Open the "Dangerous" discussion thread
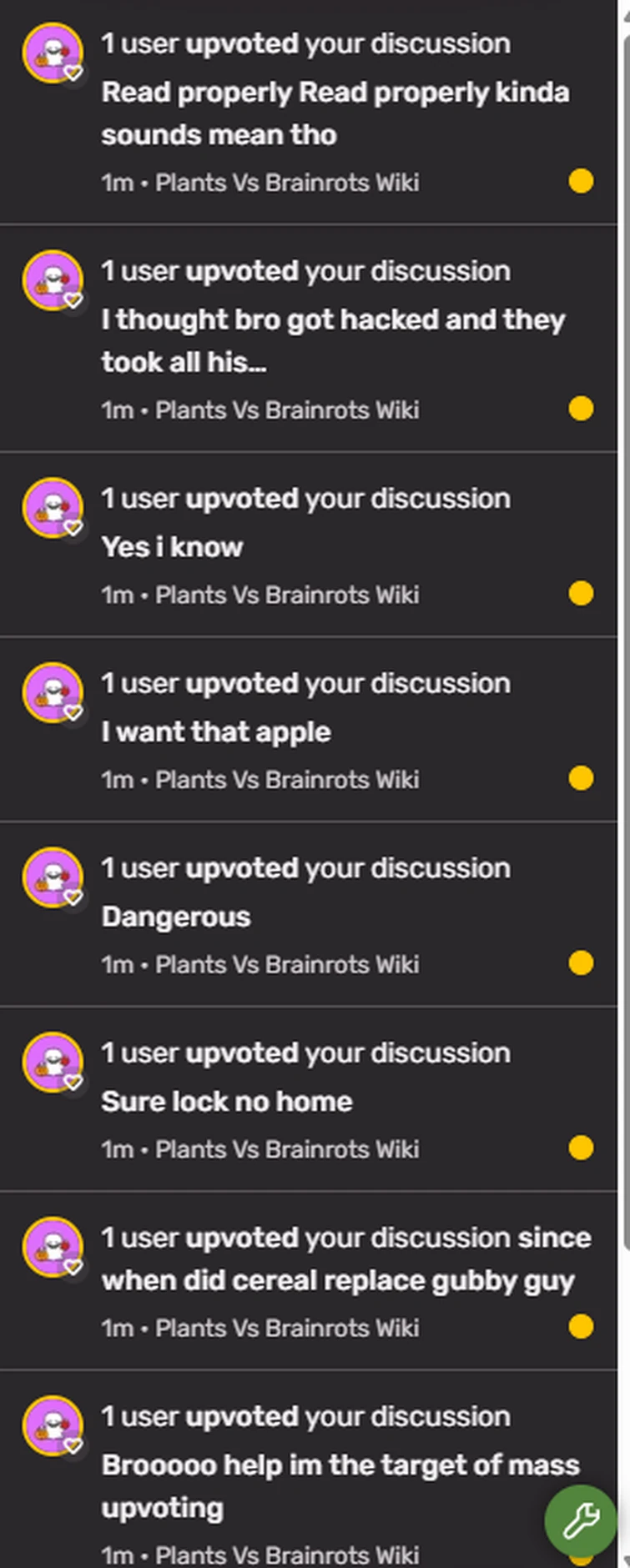Screen dimensions: 630x1568 click(x=175, y=916)
